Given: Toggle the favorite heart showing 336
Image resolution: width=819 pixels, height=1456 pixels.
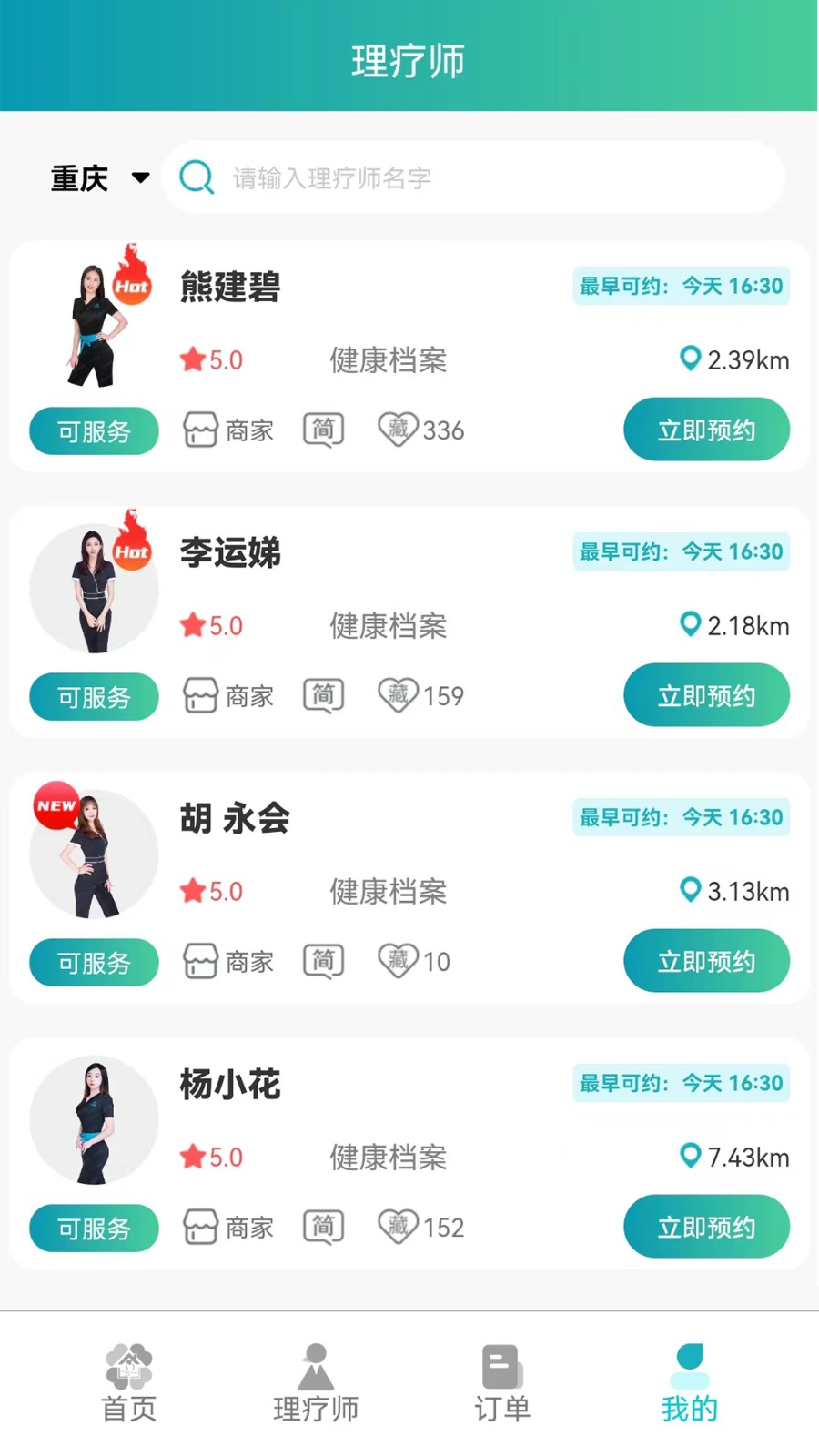Looking at the screenshot, I should (398, 428).
